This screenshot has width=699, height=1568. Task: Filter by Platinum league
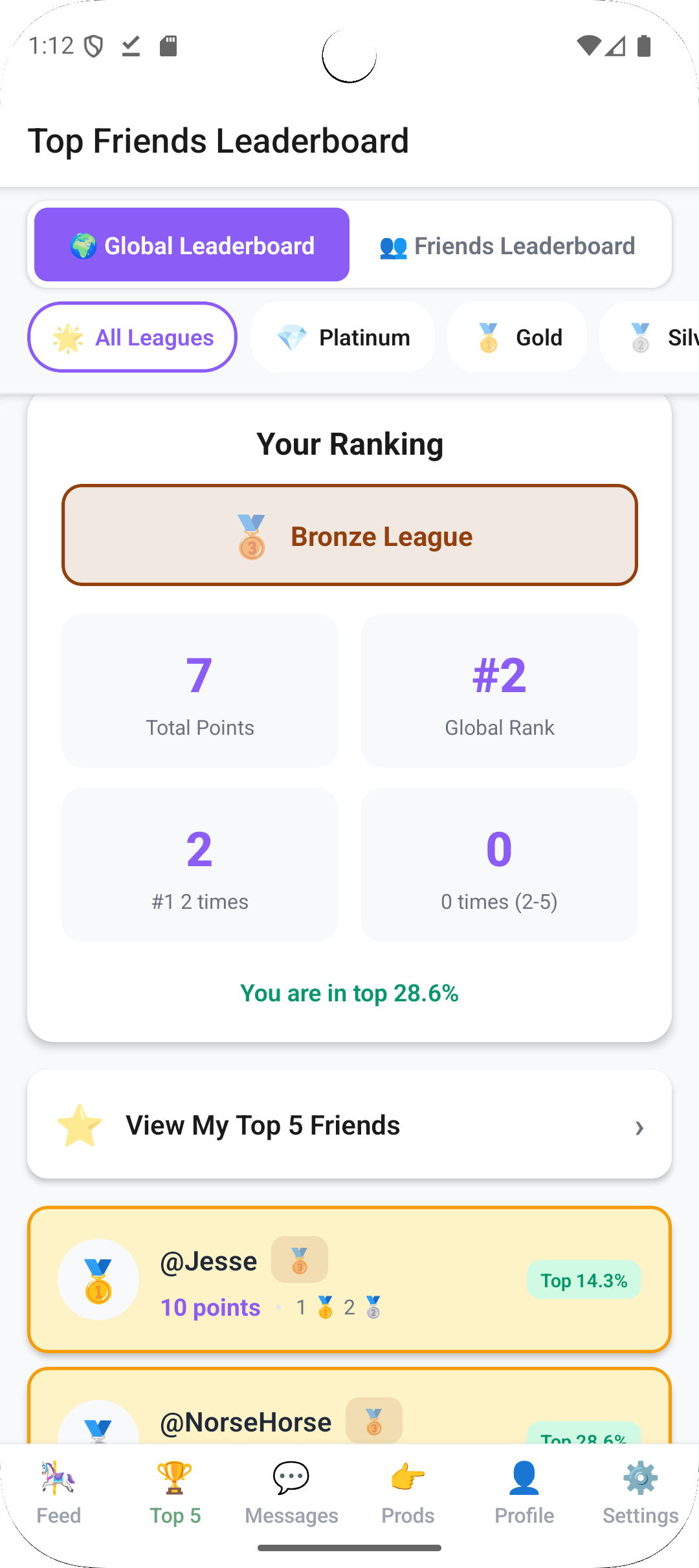tap(342, 337)
